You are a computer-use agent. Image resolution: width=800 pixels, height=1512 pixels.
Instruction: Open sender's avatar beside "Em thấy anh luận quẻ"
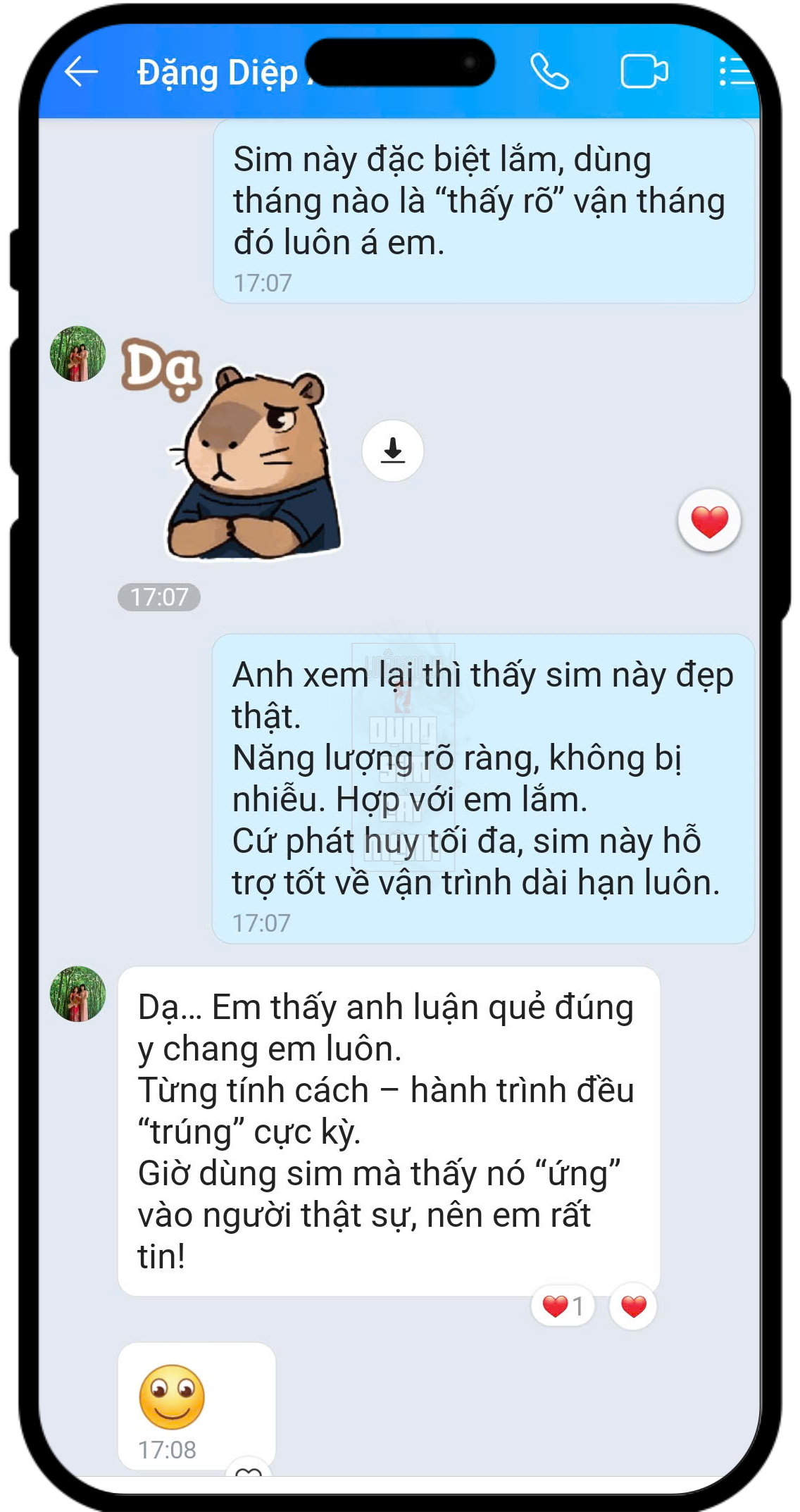(77, 994)
